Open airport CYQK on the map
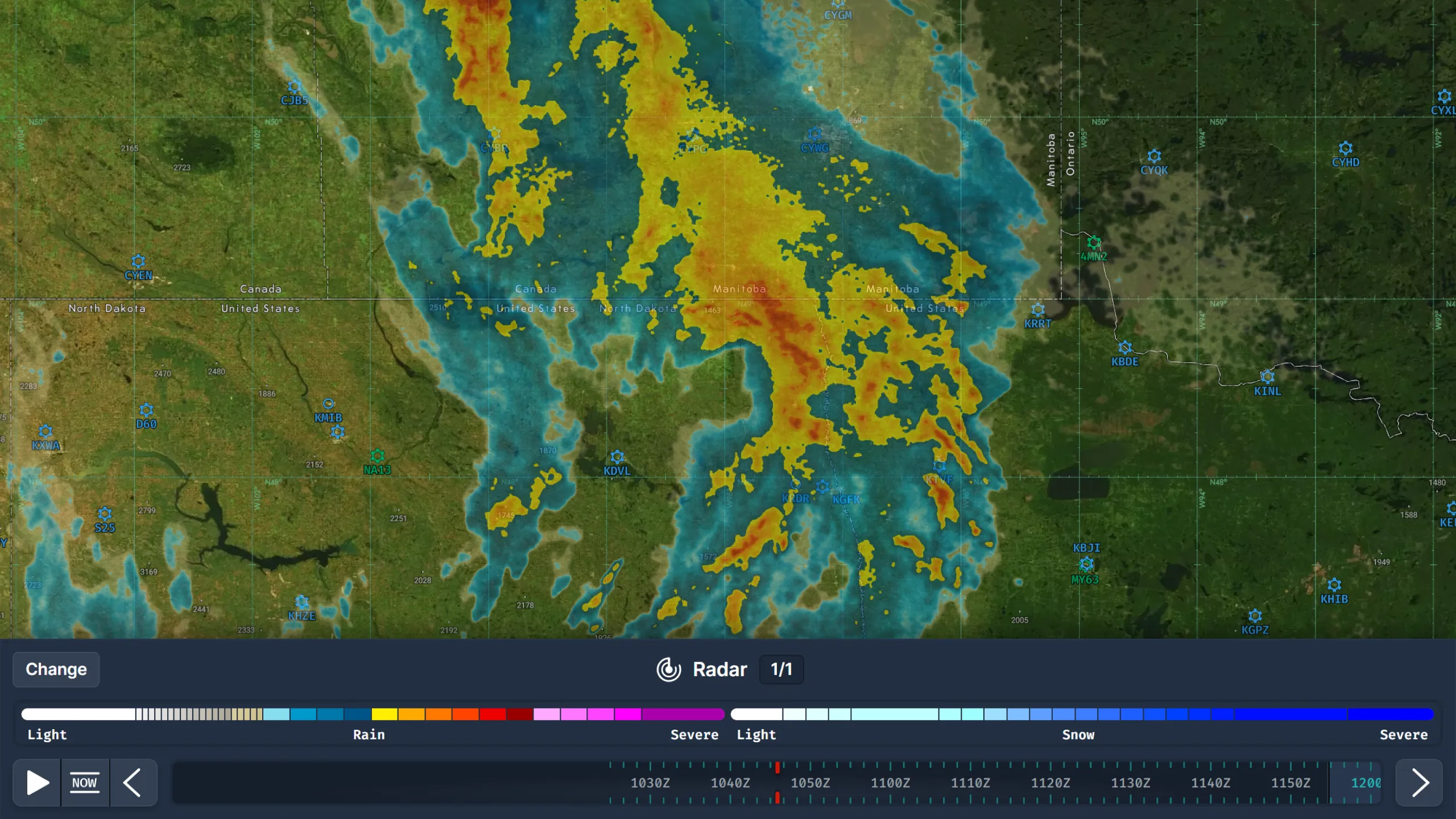1456x819 pixels. tap(1154, 156)
